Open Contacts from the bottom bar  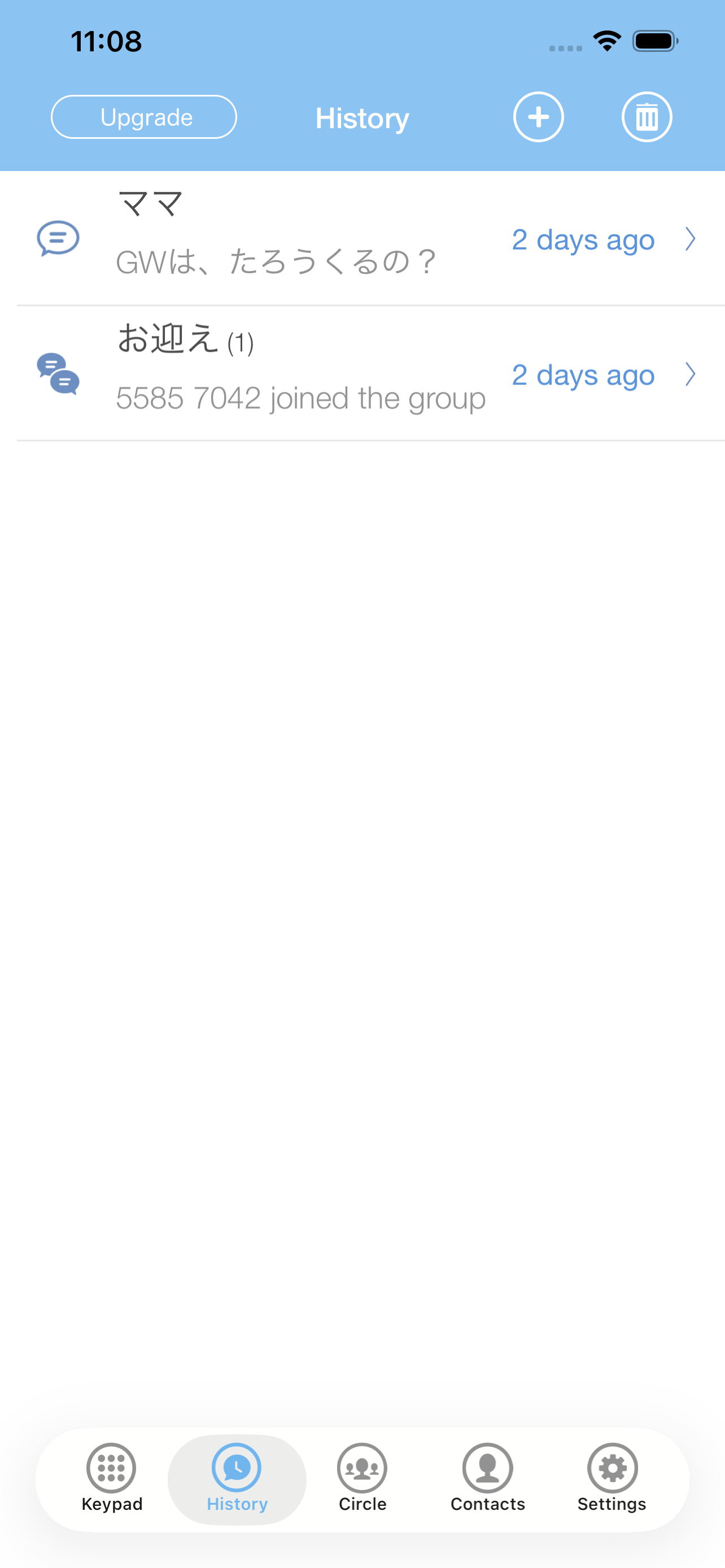[488, 1469]
